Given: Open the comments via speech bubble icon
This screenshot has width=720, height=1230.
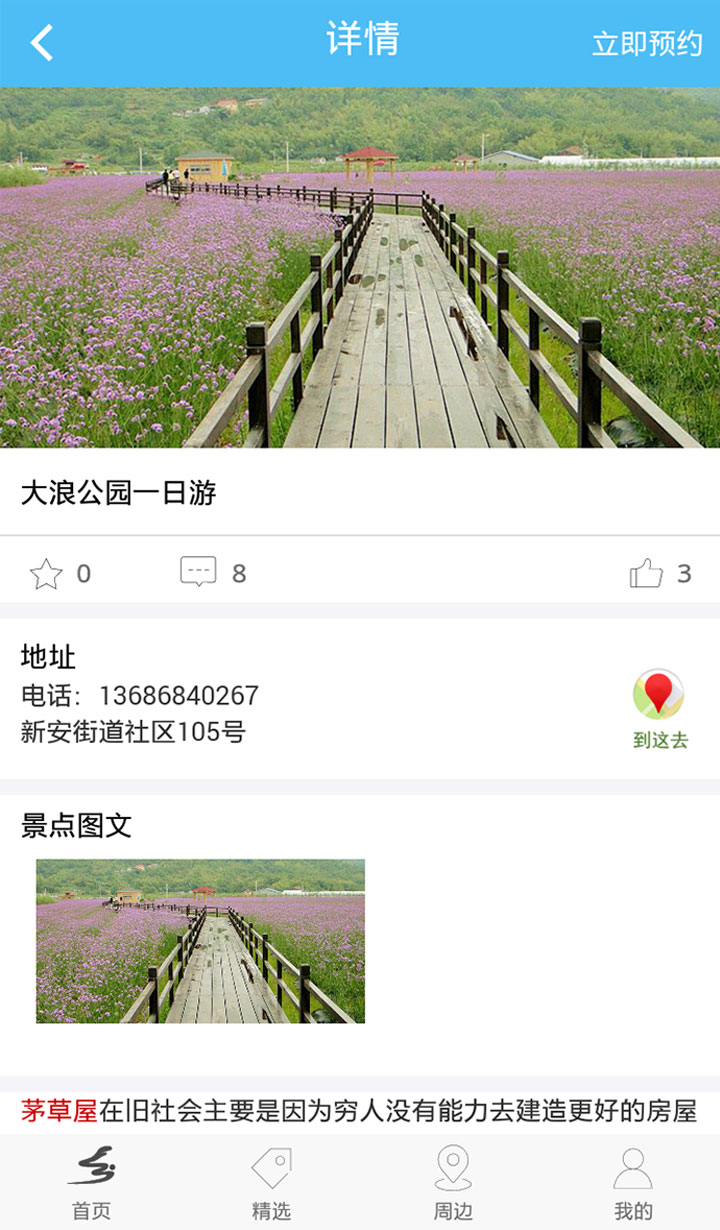Looking at the screenshot, I should (200, 570).
